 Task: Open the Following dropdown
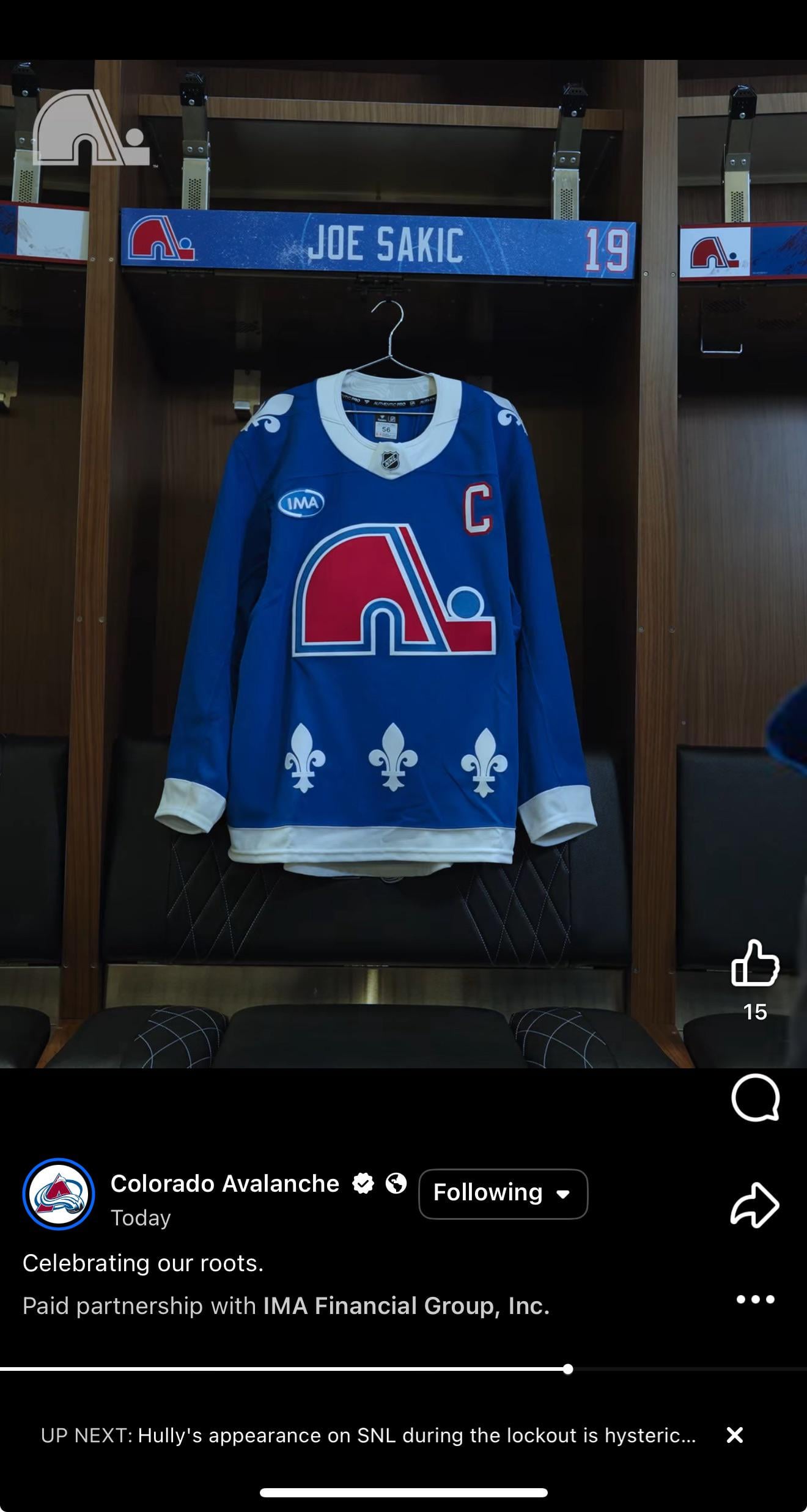[503, 1192]
